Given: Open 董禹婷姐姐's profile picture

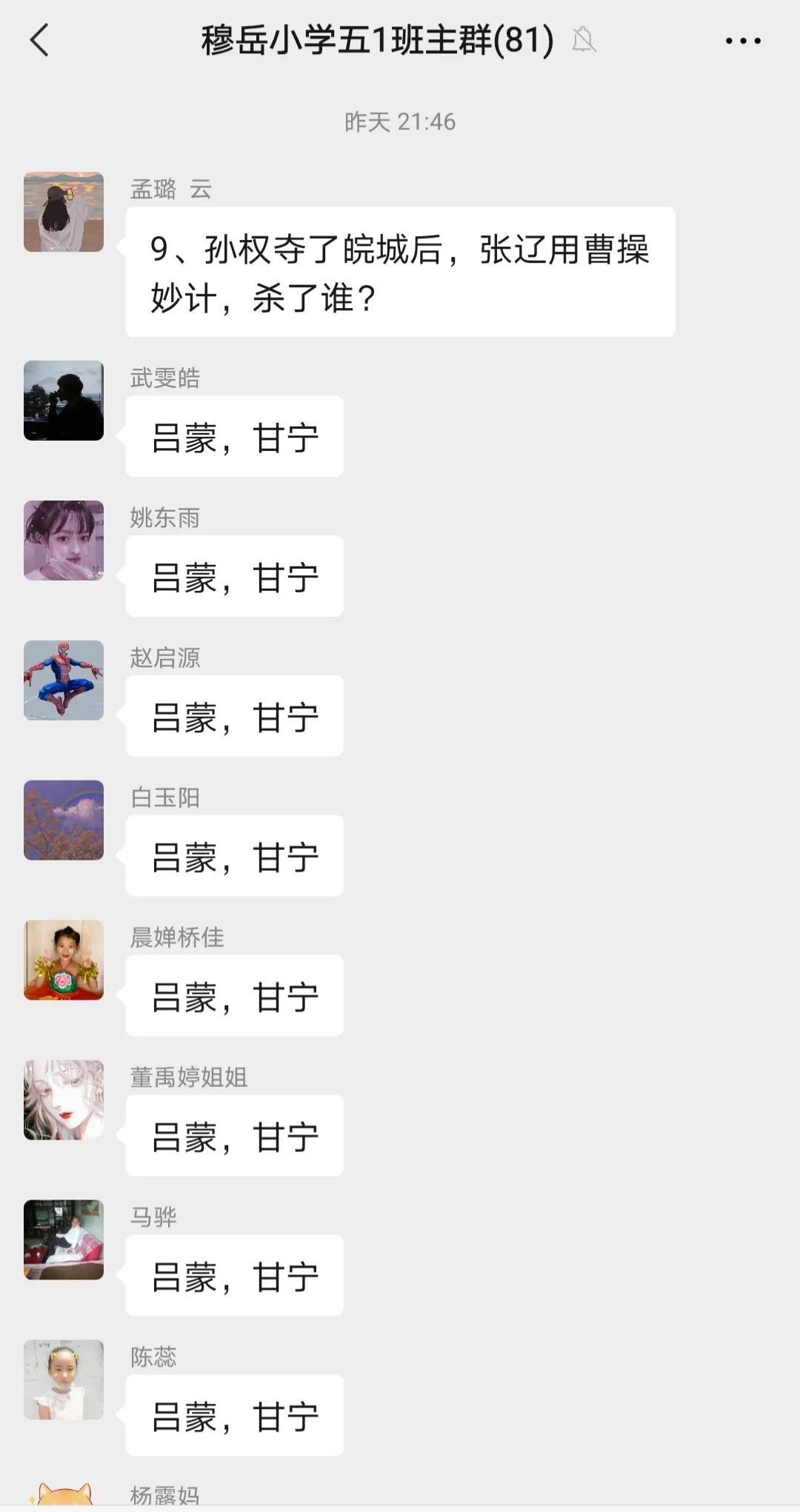Looking at the screenshot, I should tap(64, 1100).
